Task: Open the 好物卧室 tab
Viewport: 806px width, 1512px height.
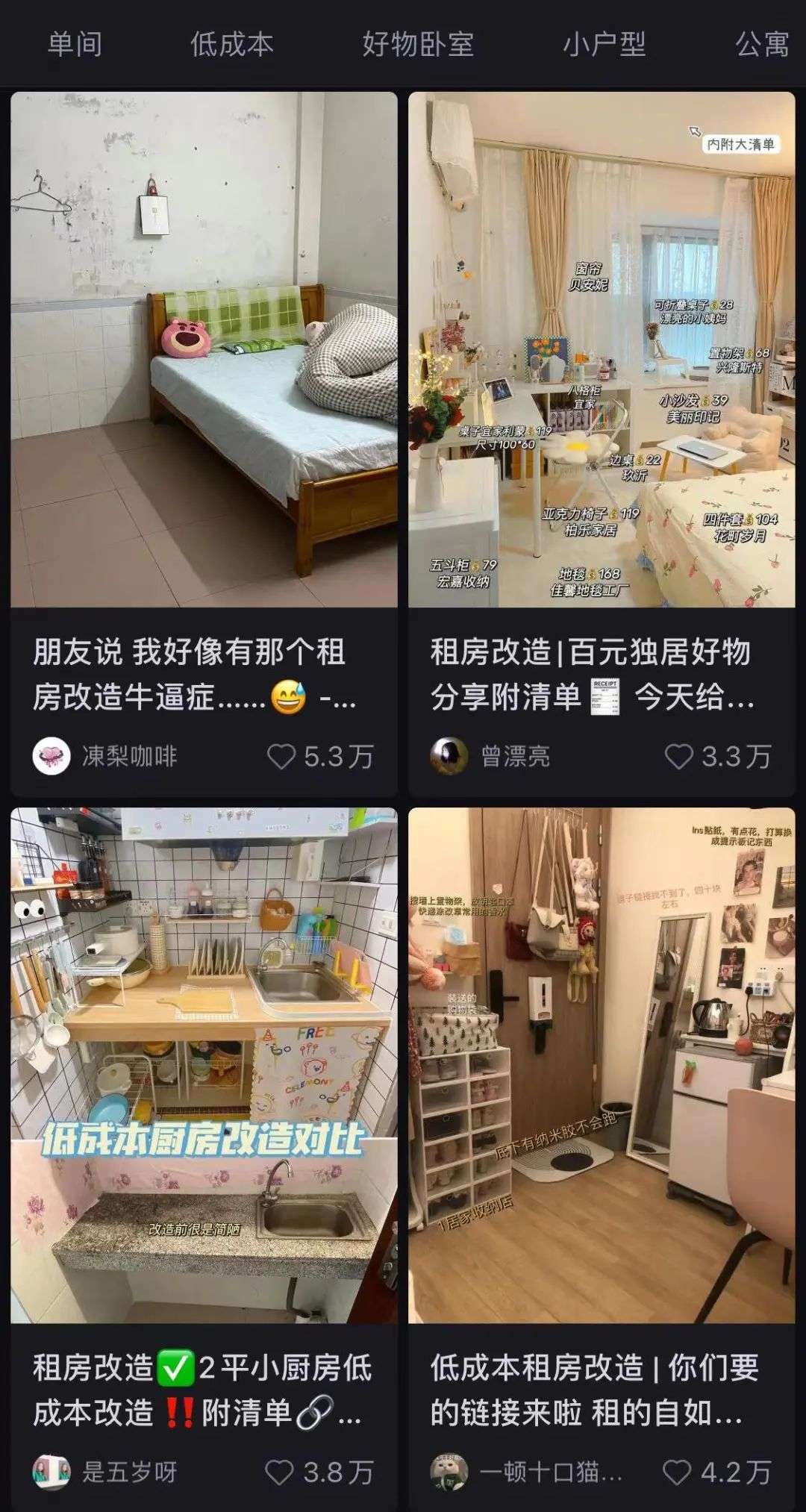Action: click(418, 44)
